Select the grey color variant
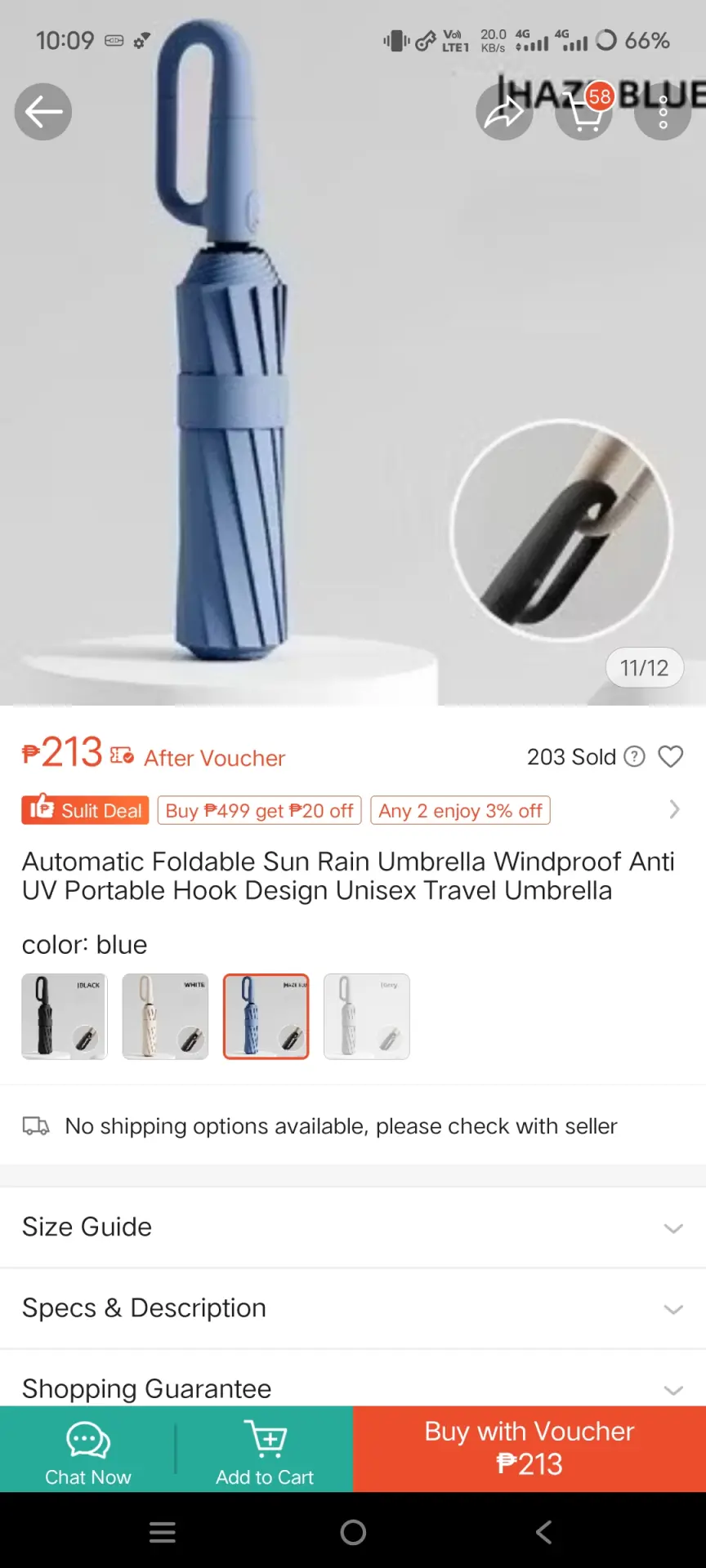706x1568 pixels. click(x=366, y=1017)
